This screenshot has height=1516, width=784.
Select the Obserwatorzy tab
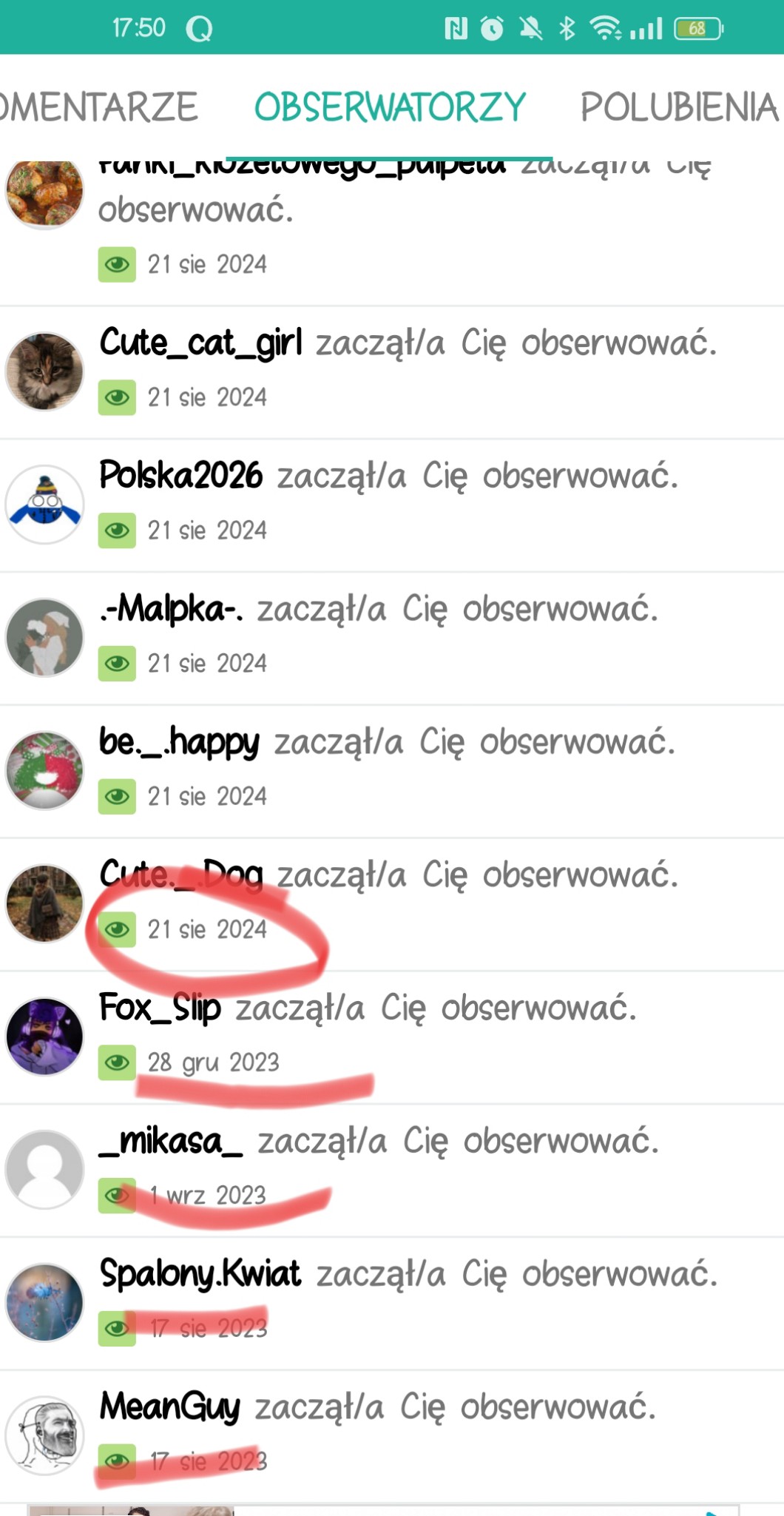[x=390, y=107]
